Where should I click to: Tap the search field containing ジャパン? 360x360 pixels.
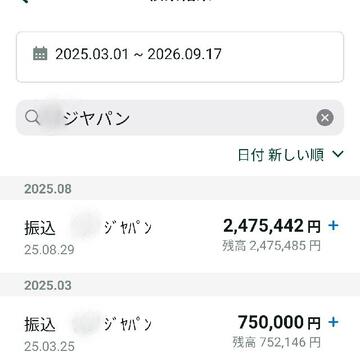point(180,118)
